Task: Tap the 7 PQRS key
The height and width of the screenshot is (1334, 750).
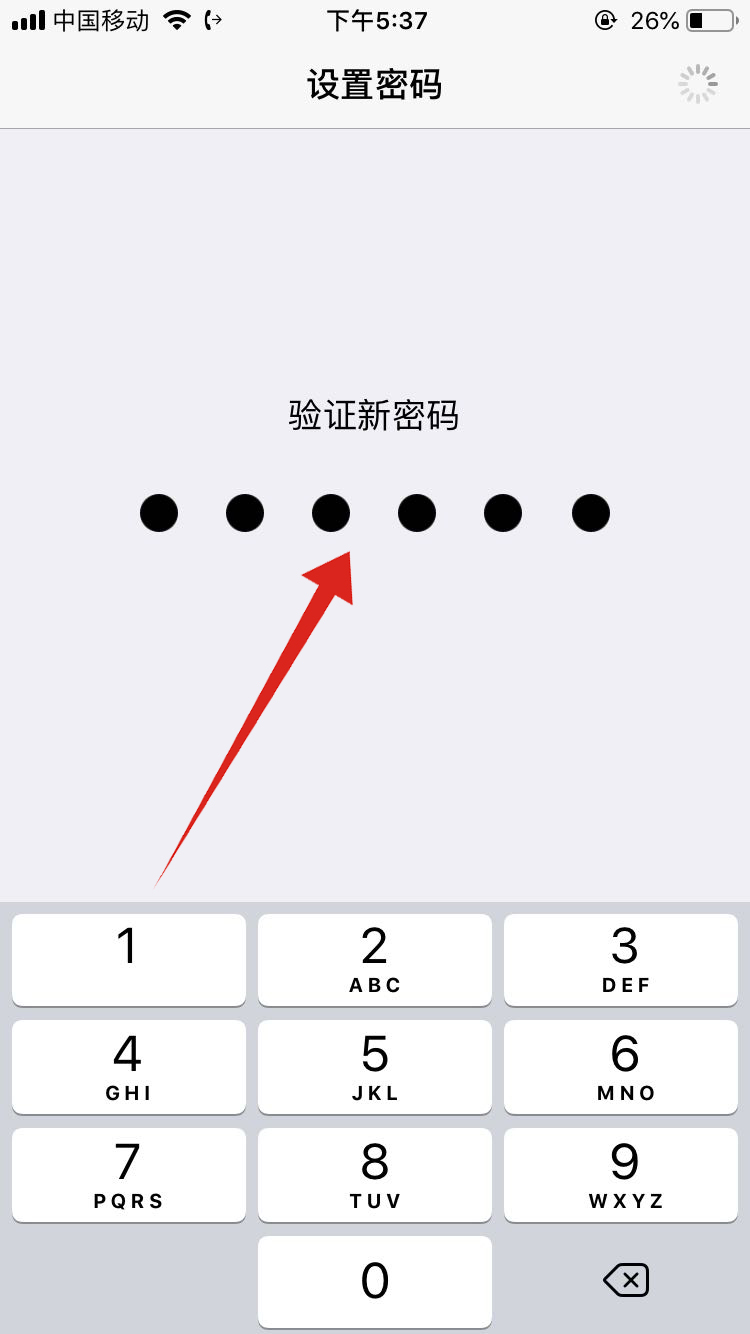Action: pyautogui.click(x=128, y=1174)
